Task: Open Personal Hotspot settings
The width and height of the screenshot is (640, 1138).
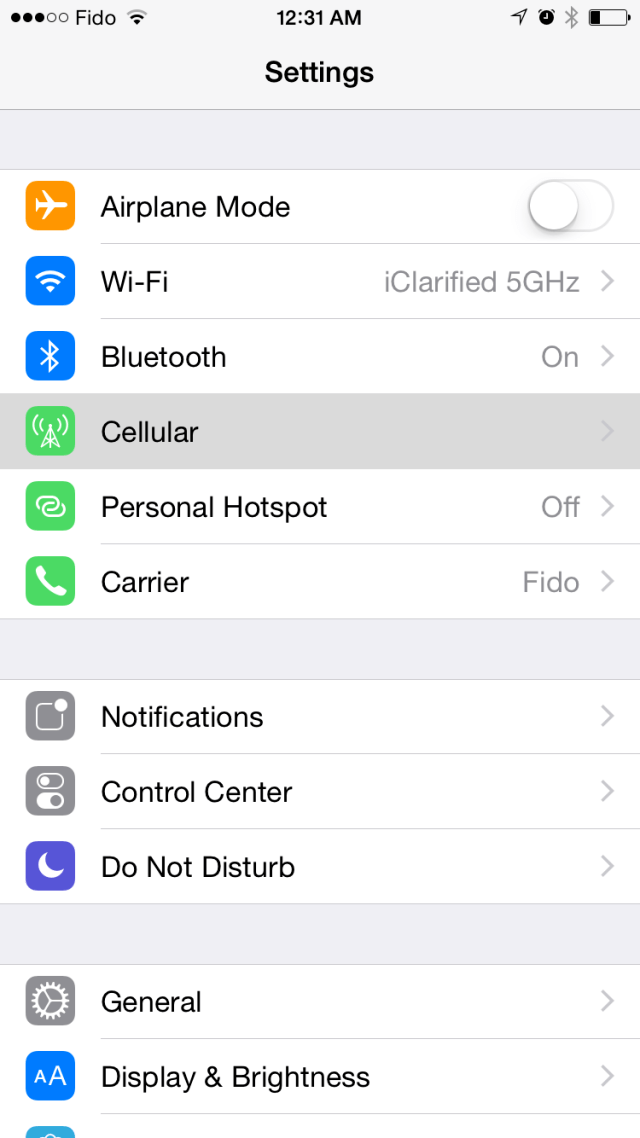Action: [x=320, y=507]
